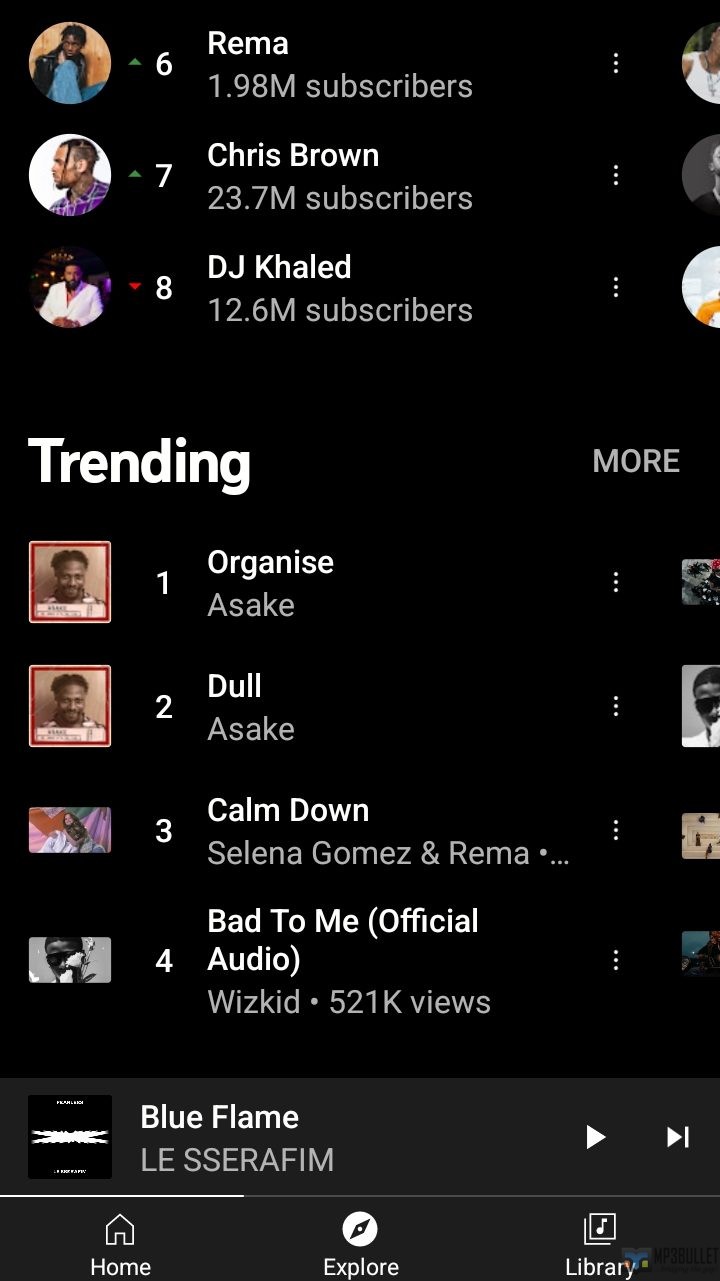Open options menu for Calm Down
720x1281 pixels.
pyautogui.click(x=615, y=830)
